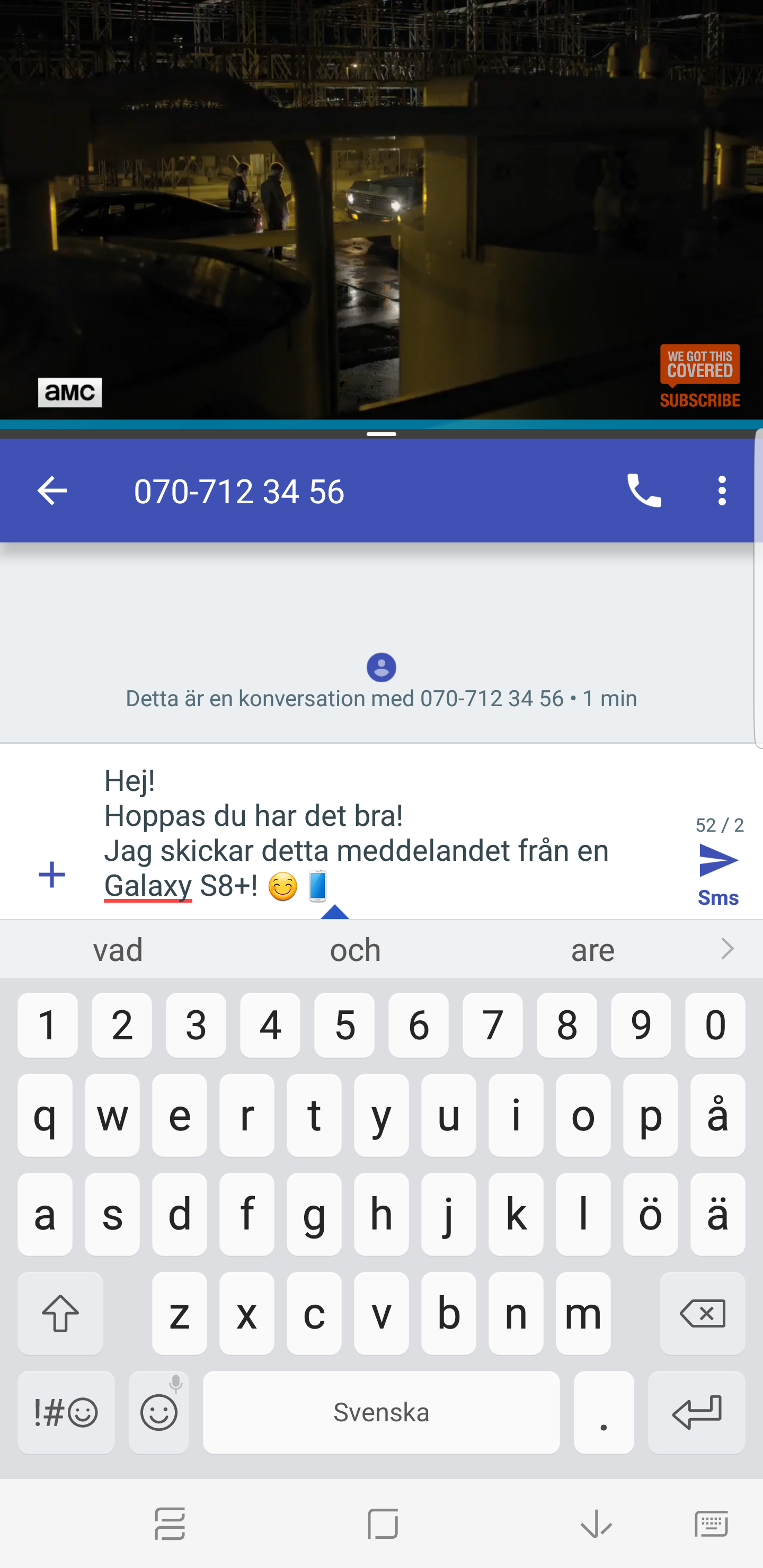Open the conversation overflow menu

point(722,491)
